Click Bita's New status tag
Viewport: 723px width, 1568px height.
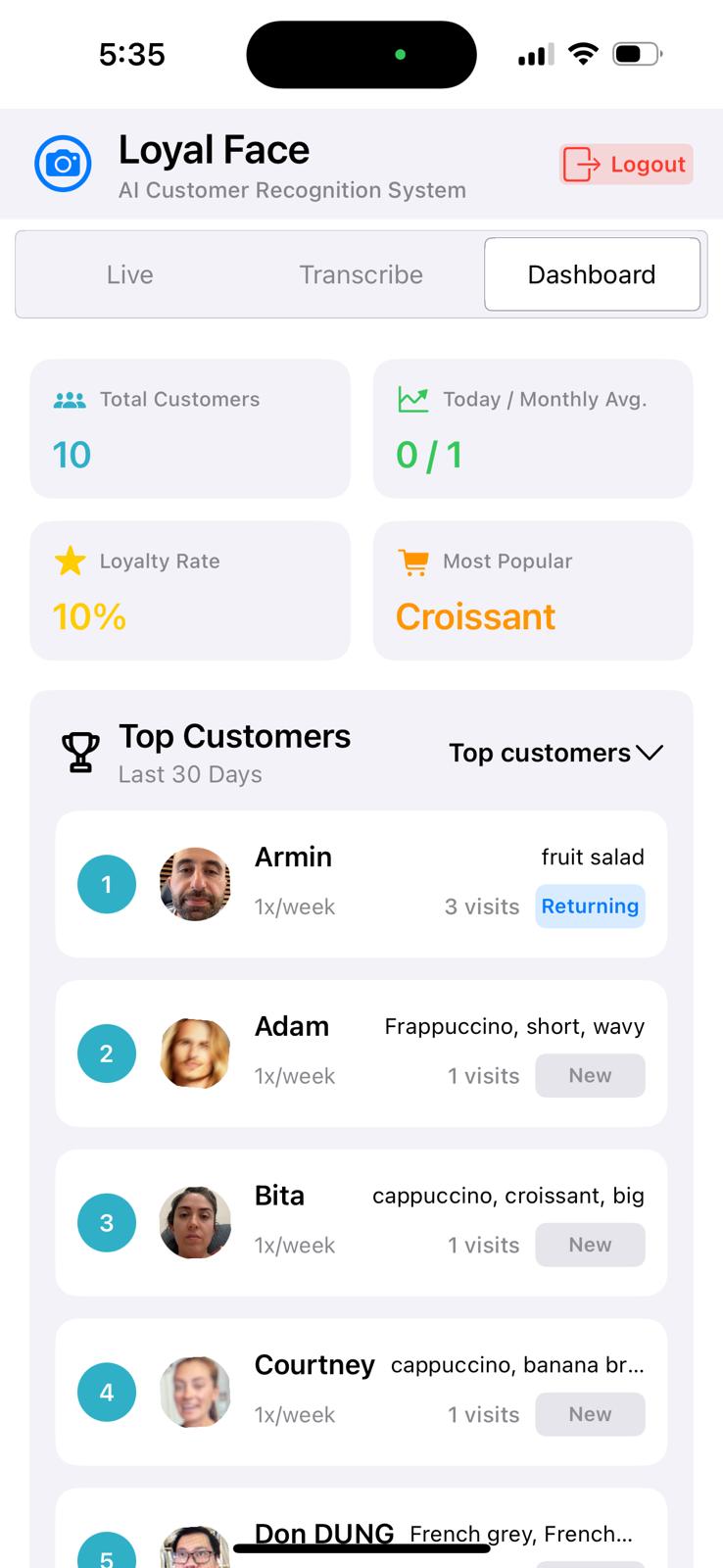(590, 1245)
